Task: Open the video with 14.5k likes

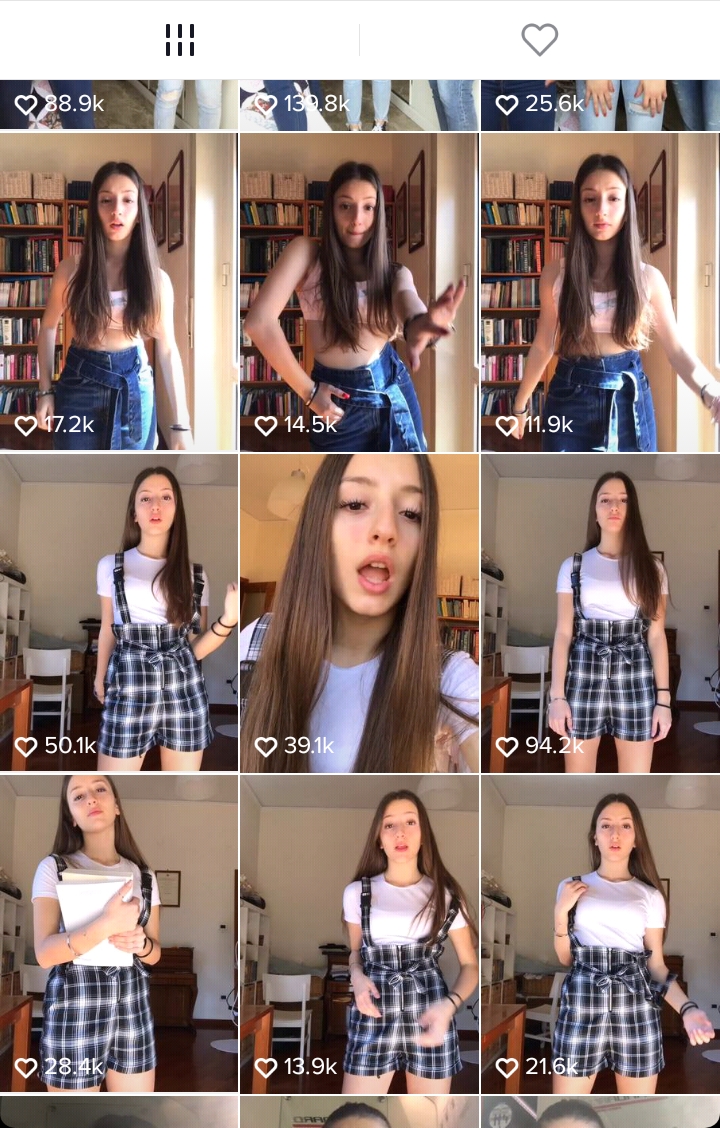Action: pyautogui.click(x=359, y=292)
